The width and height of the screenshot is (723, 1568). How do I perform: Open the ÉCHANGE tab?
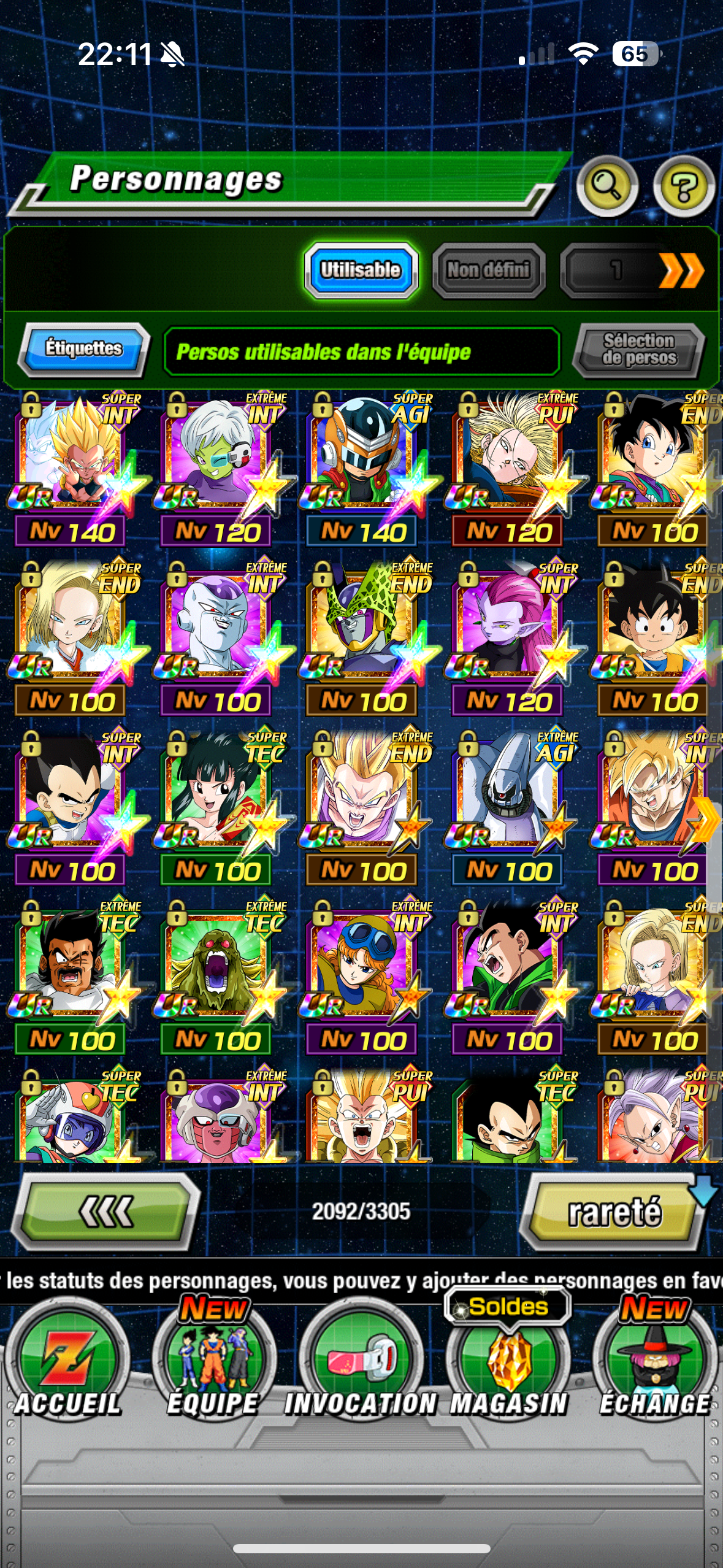click(654, 1369)
